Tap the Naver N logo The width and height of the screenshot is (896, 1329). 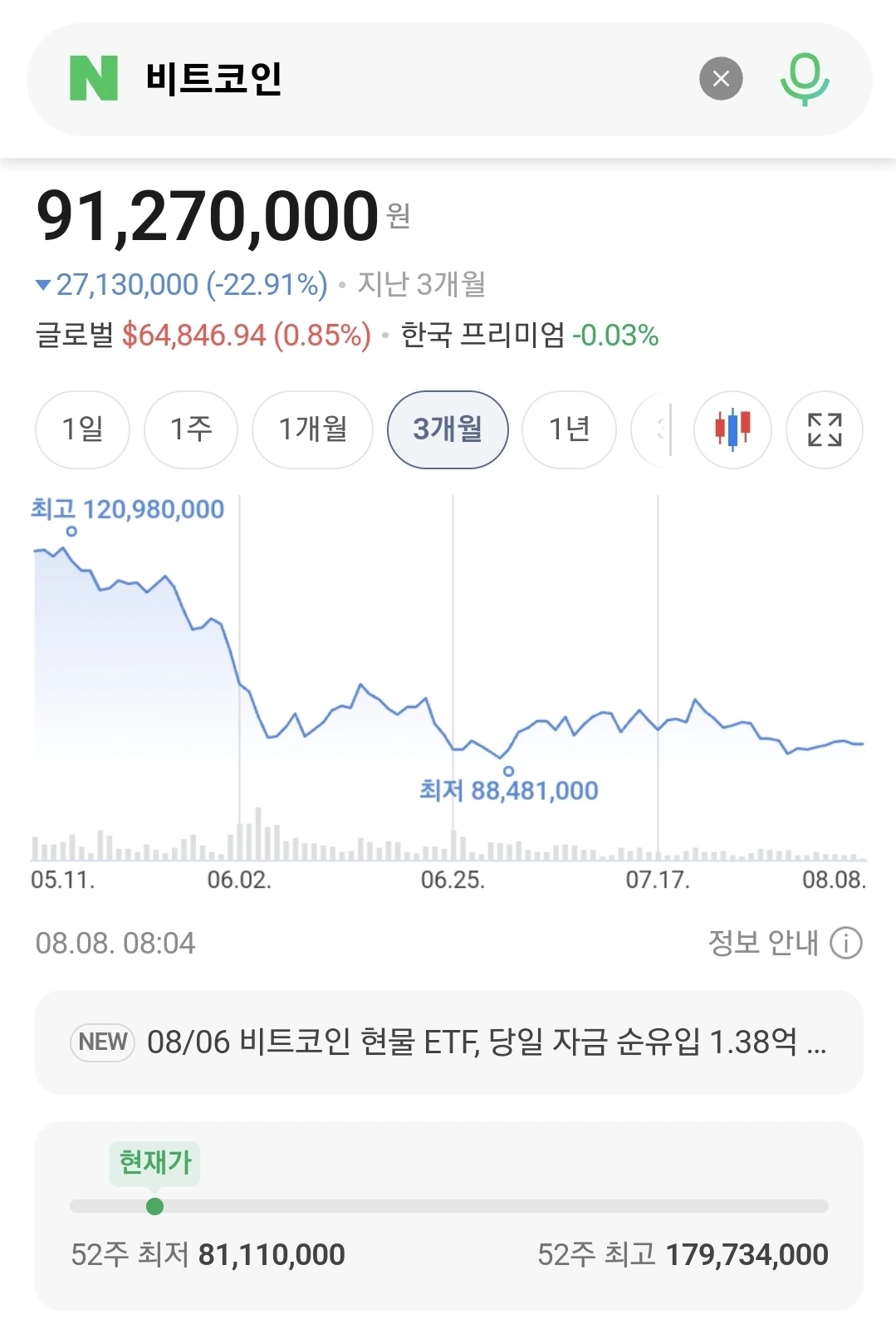point(93,78)
